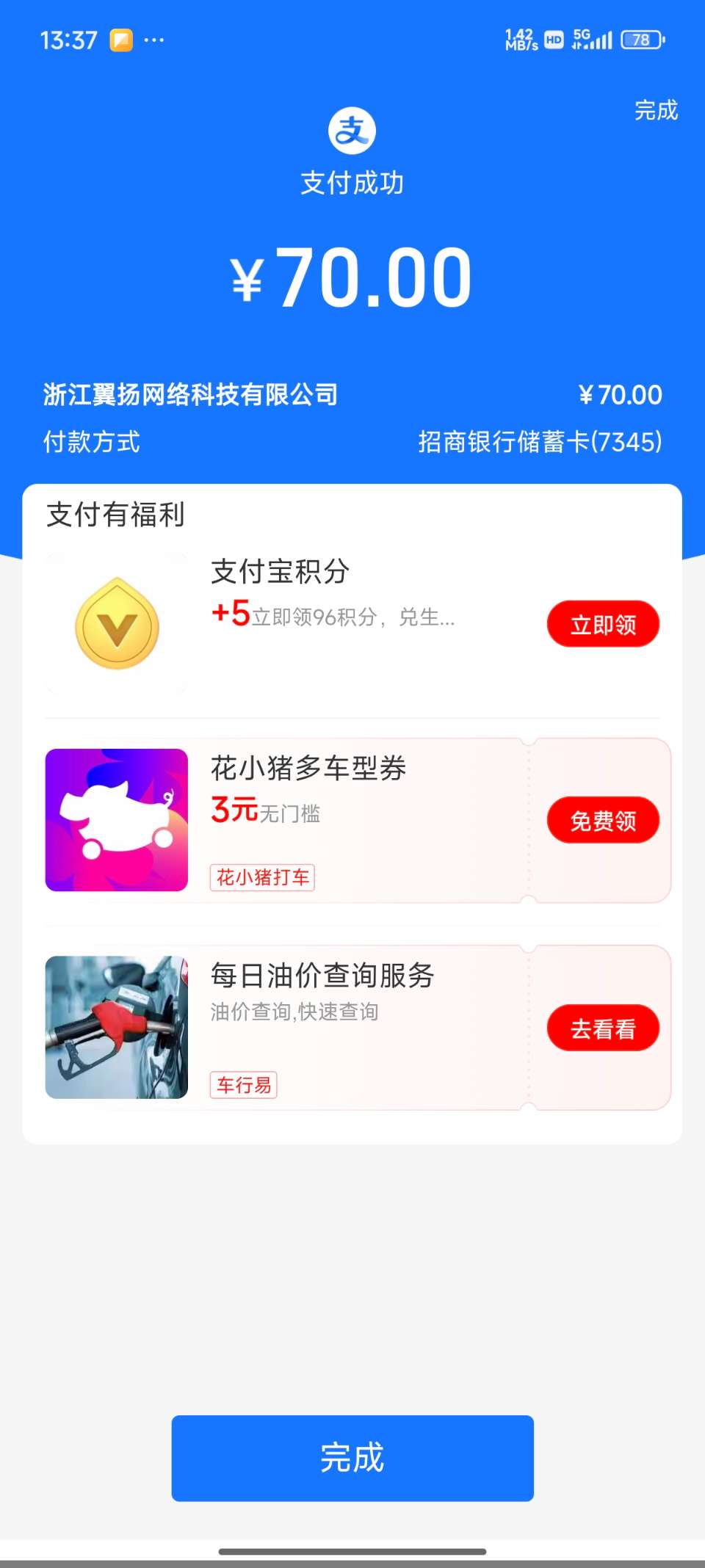Tap 完成 in the top right corner
Viewport: 705px width, 1568px height.
tap(656, 111)
